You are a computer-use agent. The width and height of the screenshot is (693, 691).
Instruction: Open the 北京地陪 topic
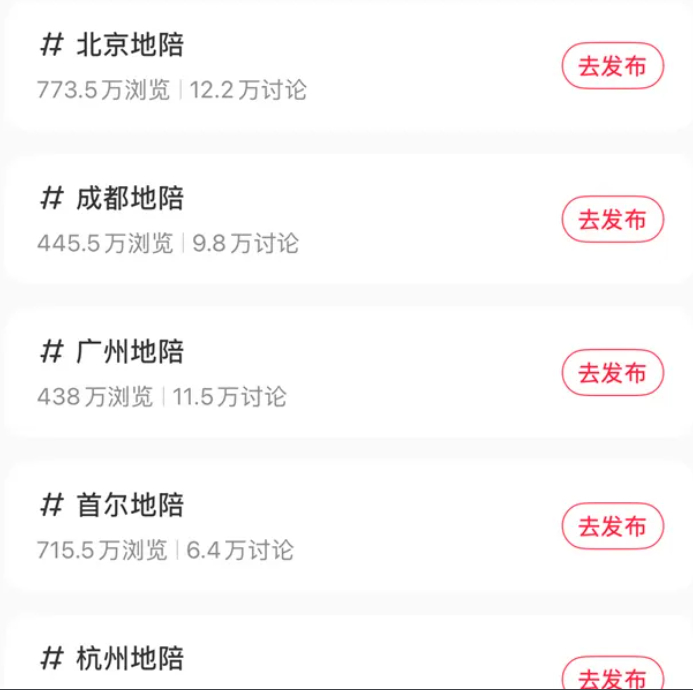(130, 45)
